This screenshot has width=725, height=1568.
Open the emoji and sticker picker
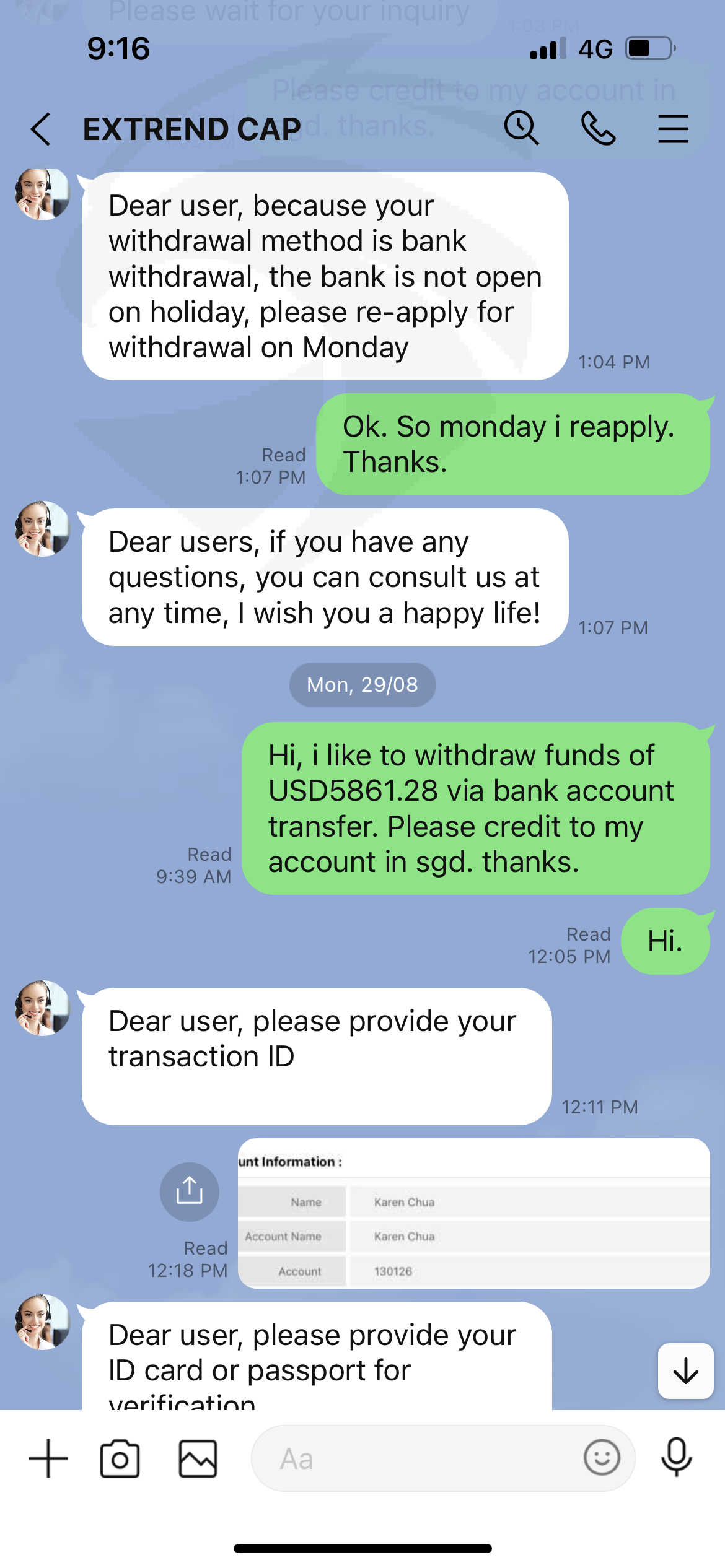click(x=601, y=1458)
